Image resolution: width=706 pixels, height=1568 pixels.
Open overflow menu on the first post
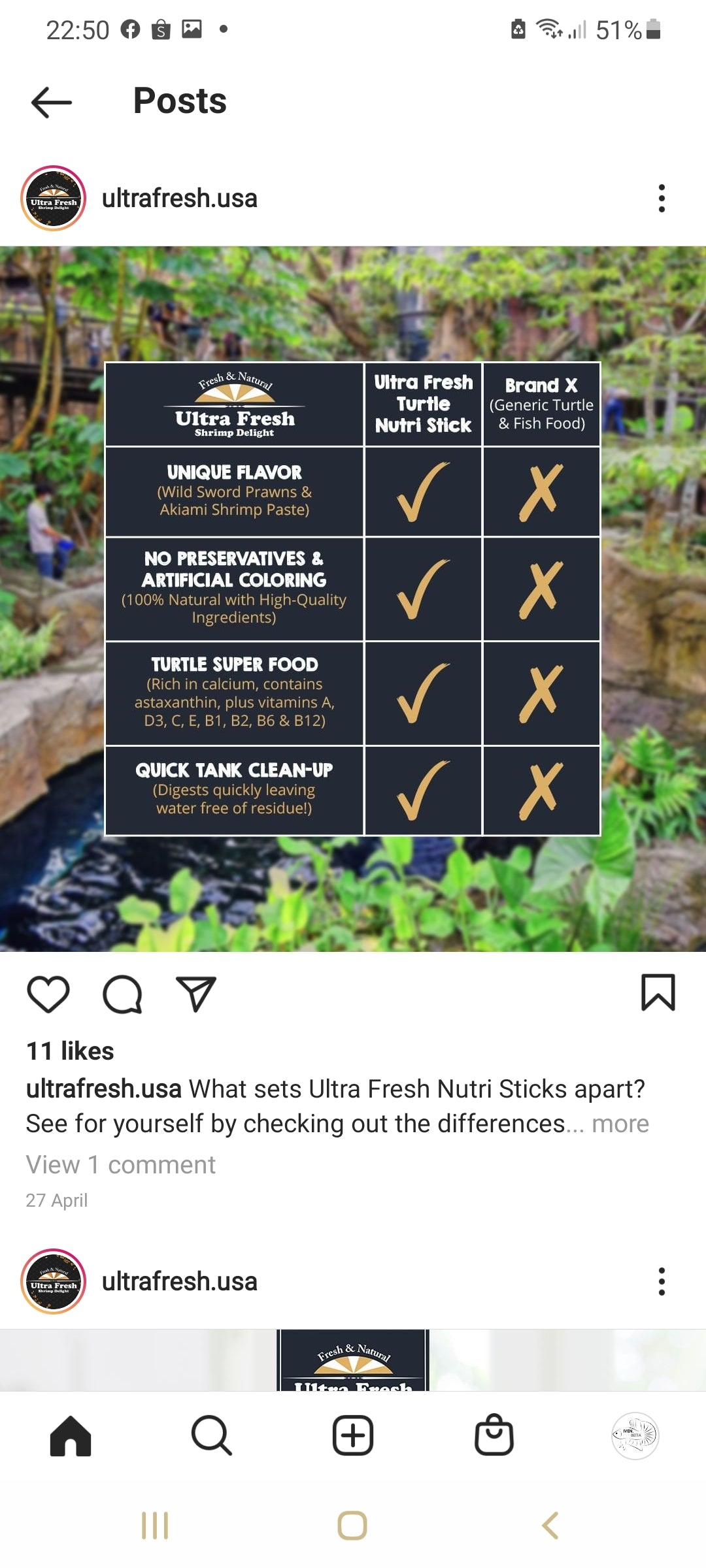click(662, 198)
